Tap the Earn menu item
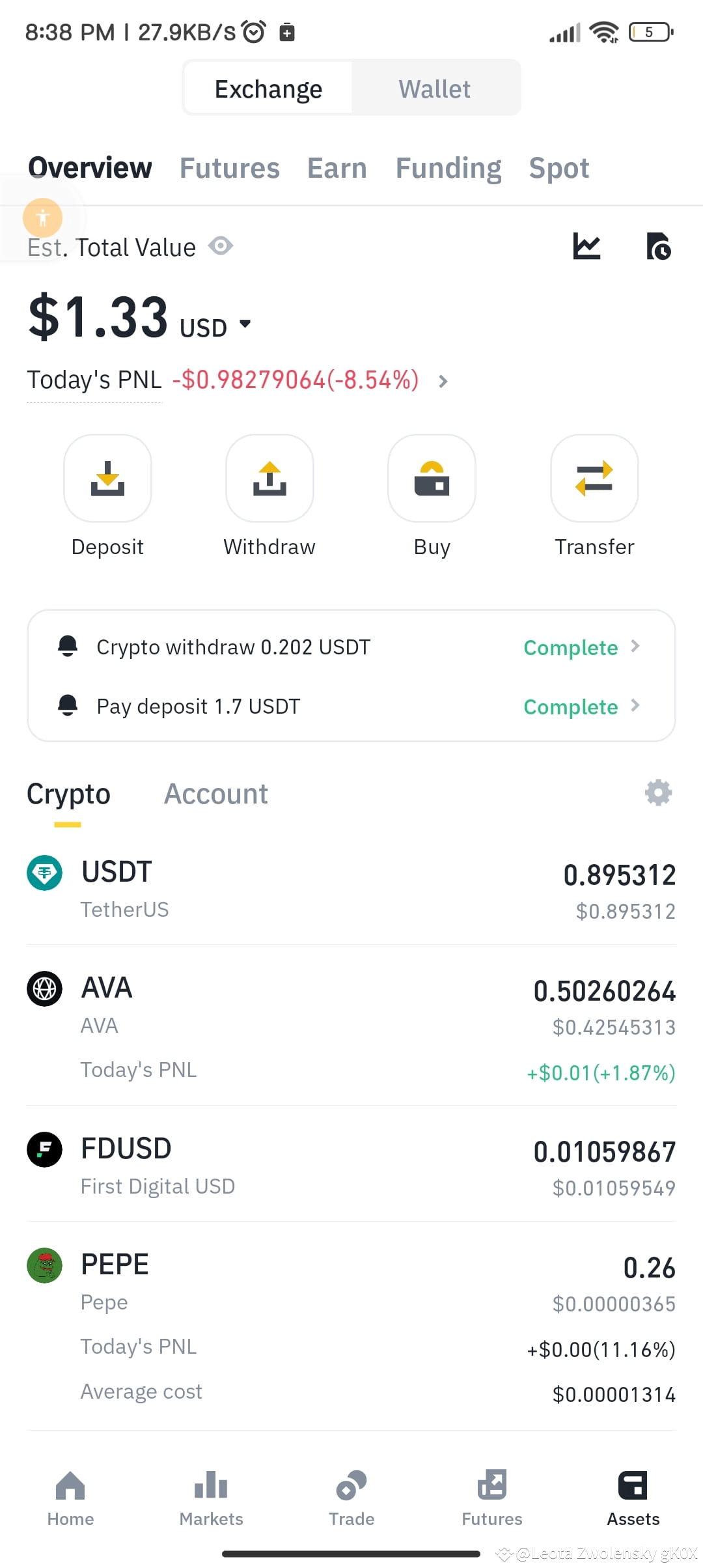Screen dimensions: 703x1568 336,167
